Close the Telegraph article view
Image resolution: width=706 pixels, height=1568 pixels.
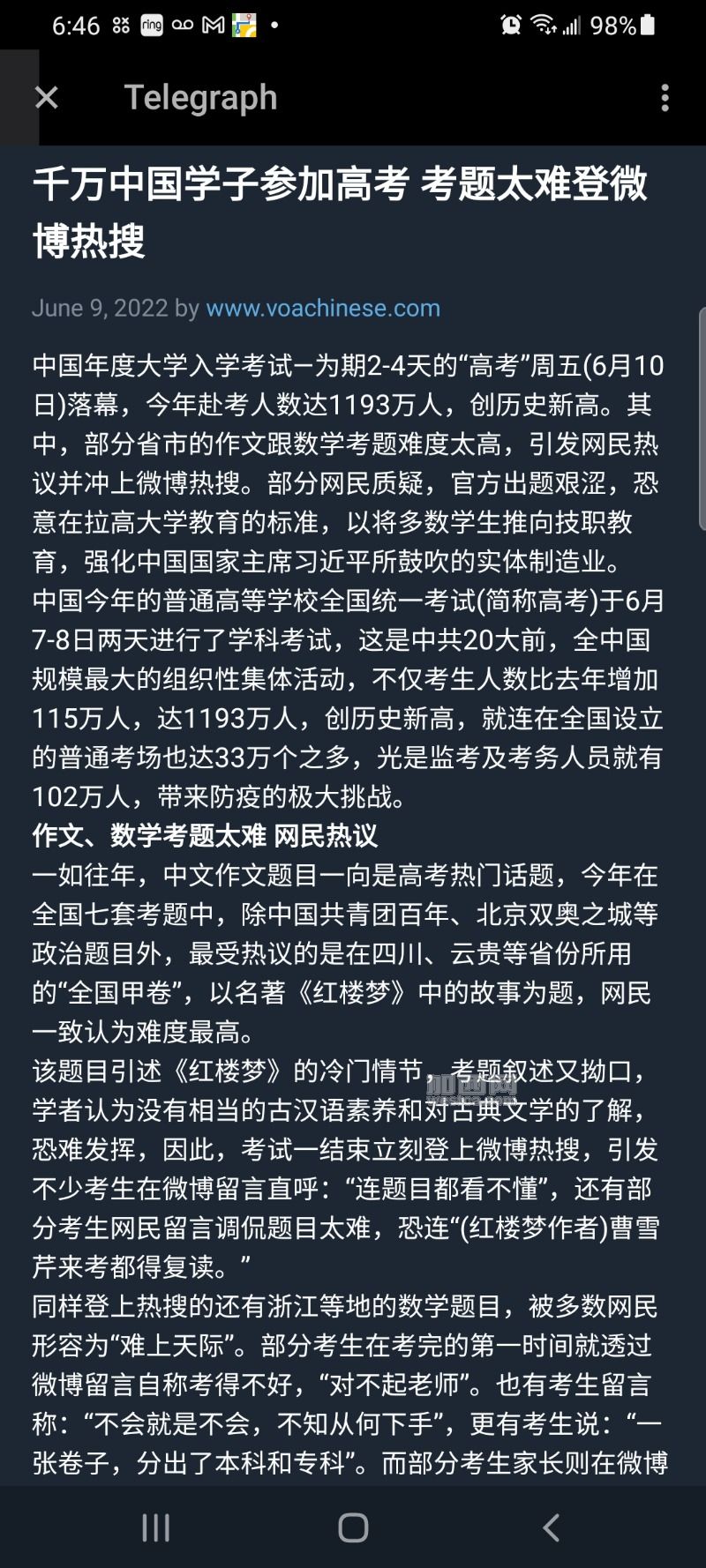pyautogui.click(x=46, y=97)
